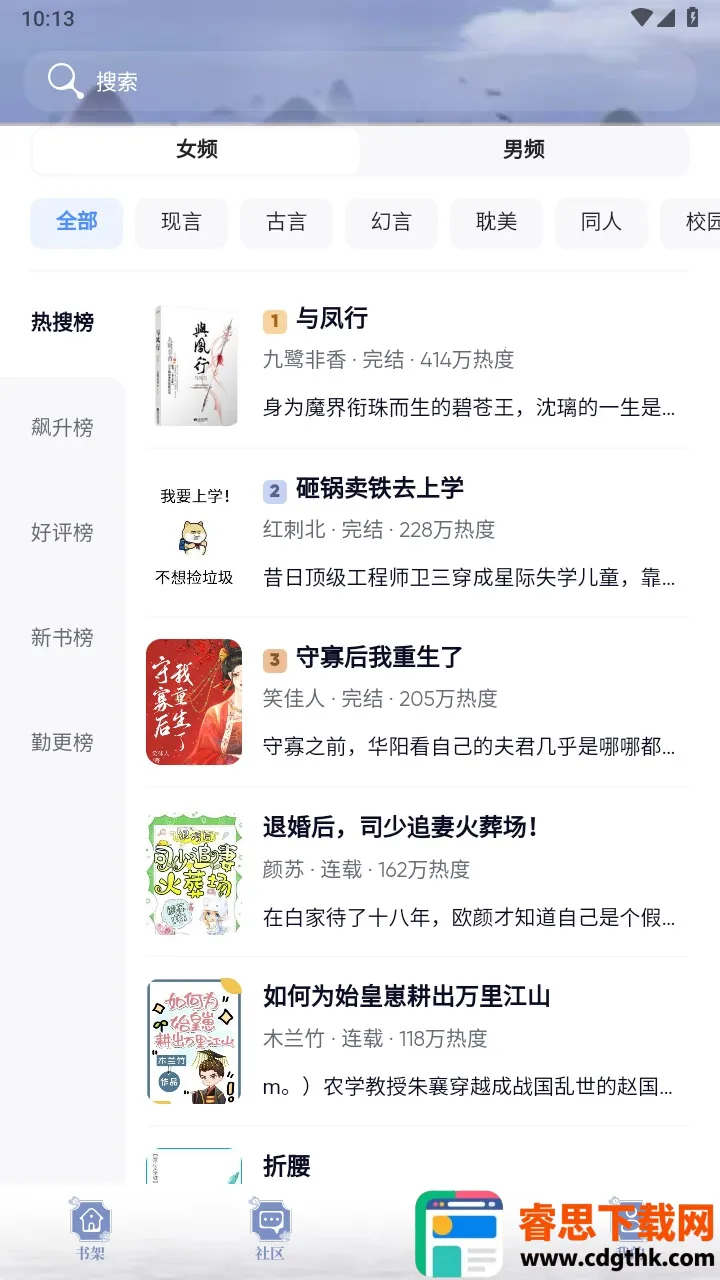This screenshot has width=720, height=1280.
Task: Filter by 古言 category chip
Action: (286, 222)
